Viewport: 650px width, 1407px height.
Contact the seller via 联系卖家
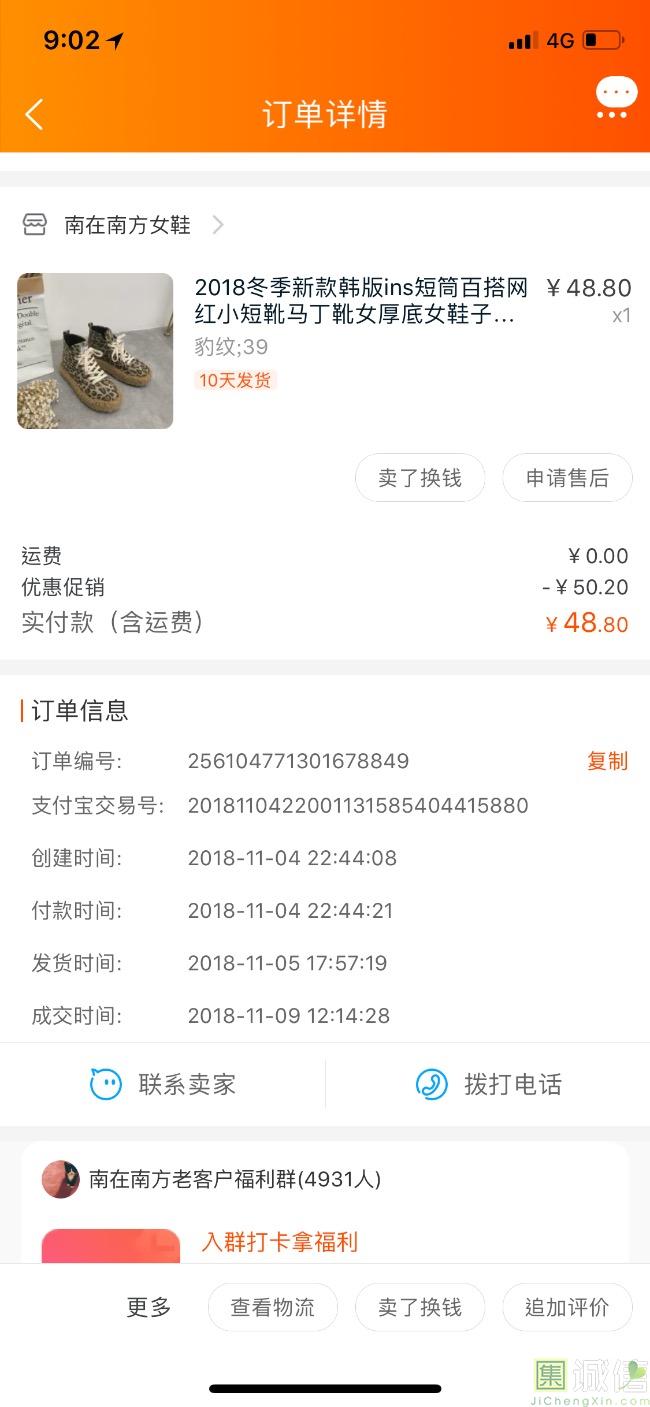click(163, 1084)
